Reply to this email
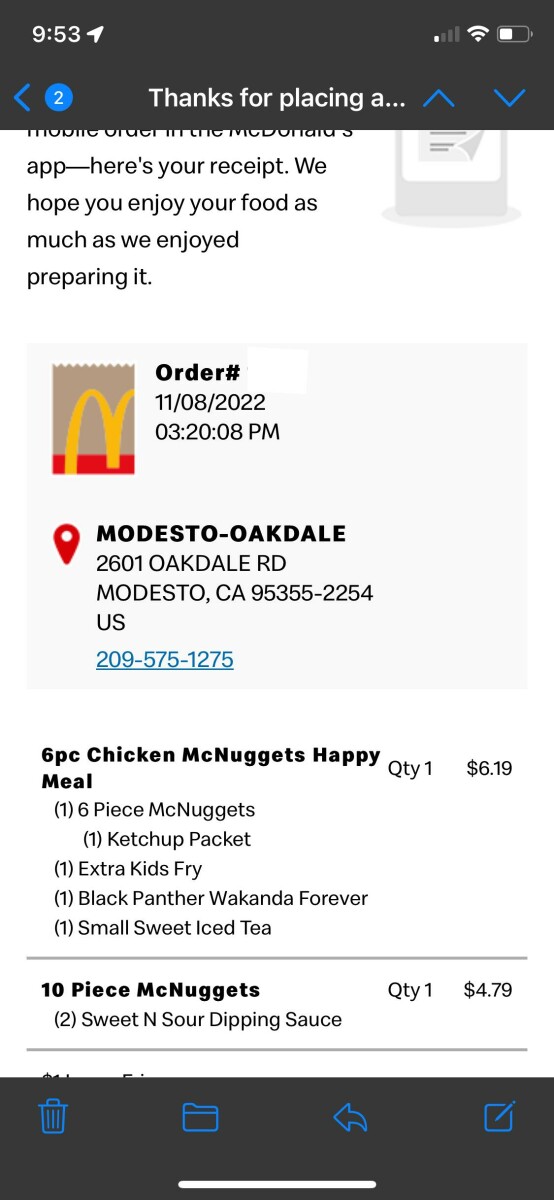 pos(350,1117)
